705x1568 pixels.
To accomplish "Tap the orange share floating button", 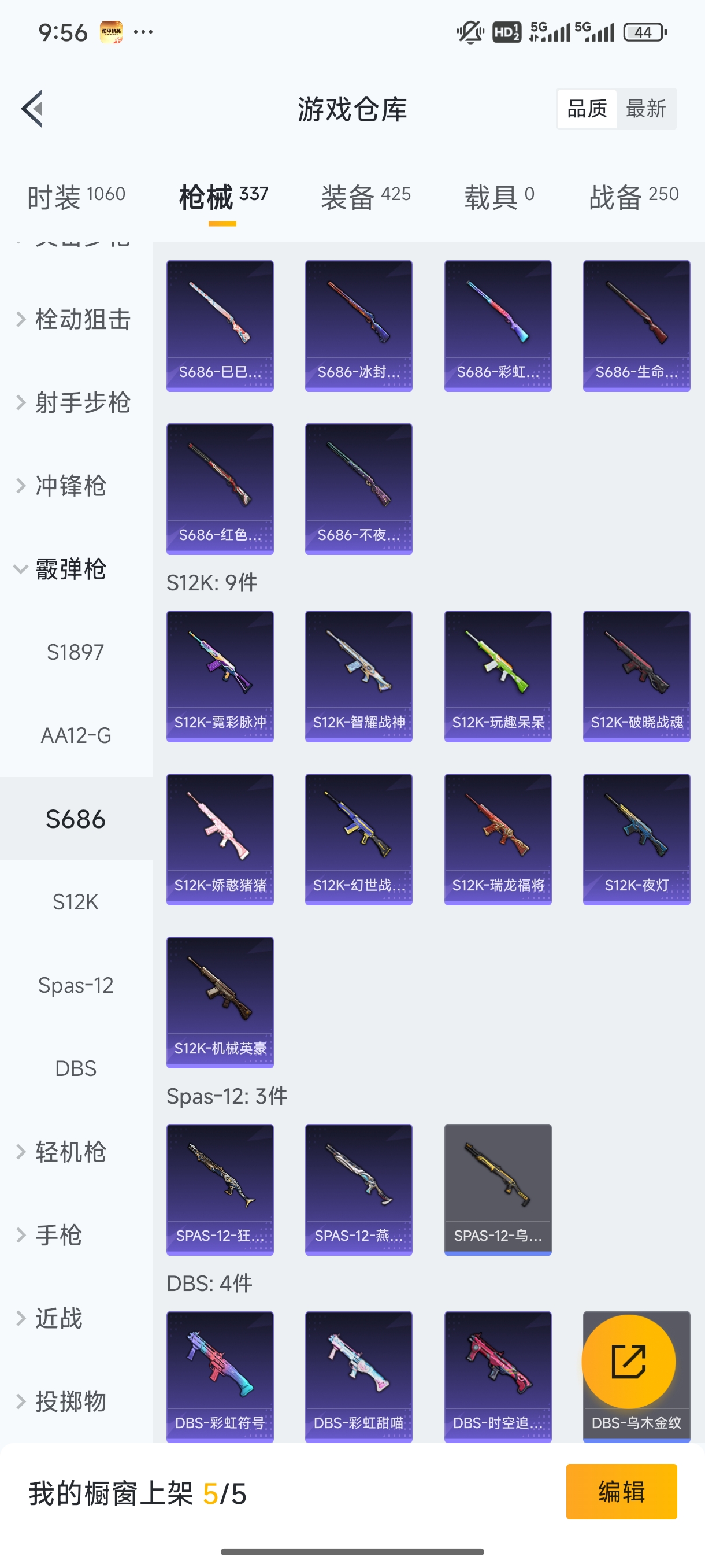I will 628,1362.
